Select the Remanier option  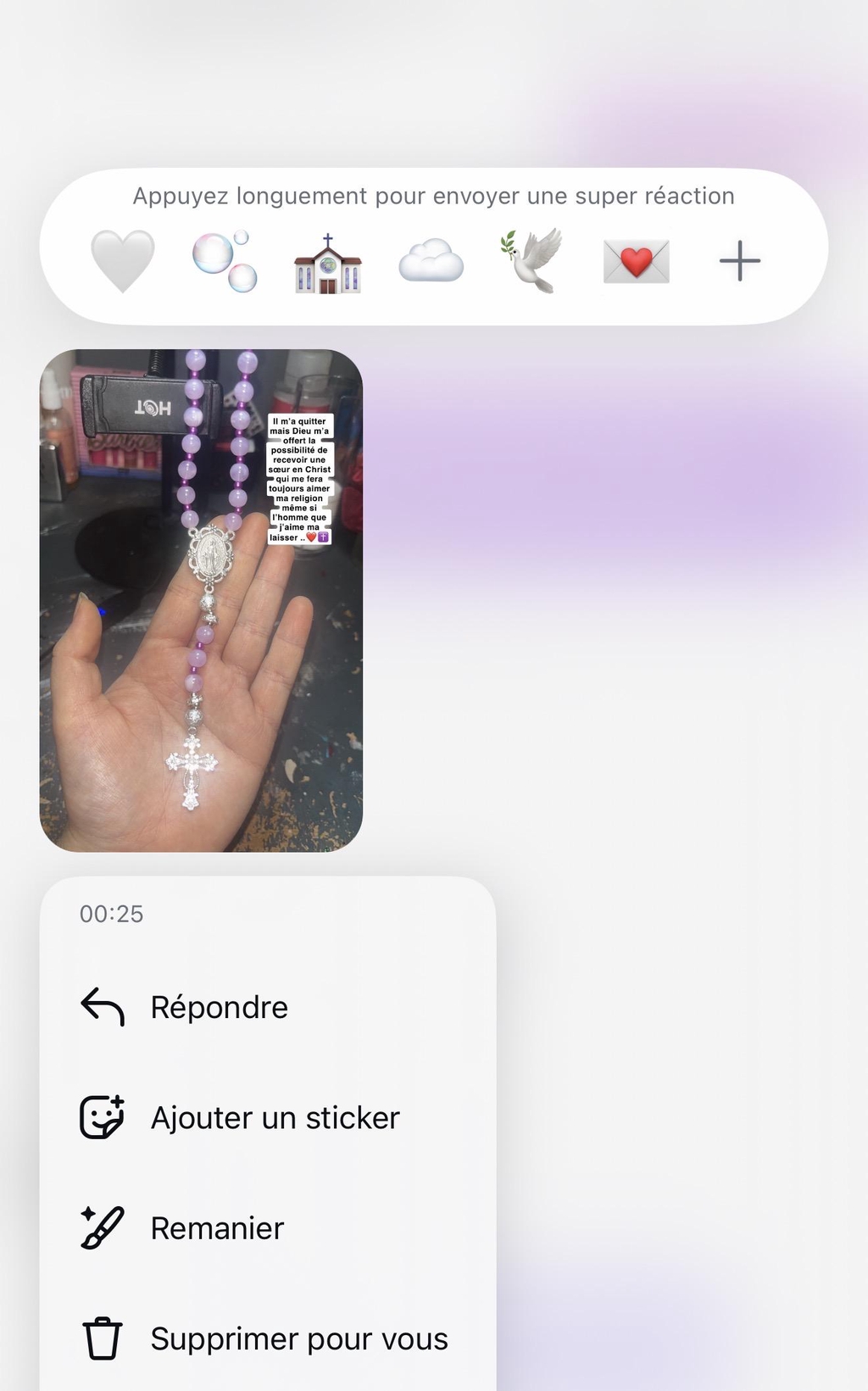(217, 1228)
